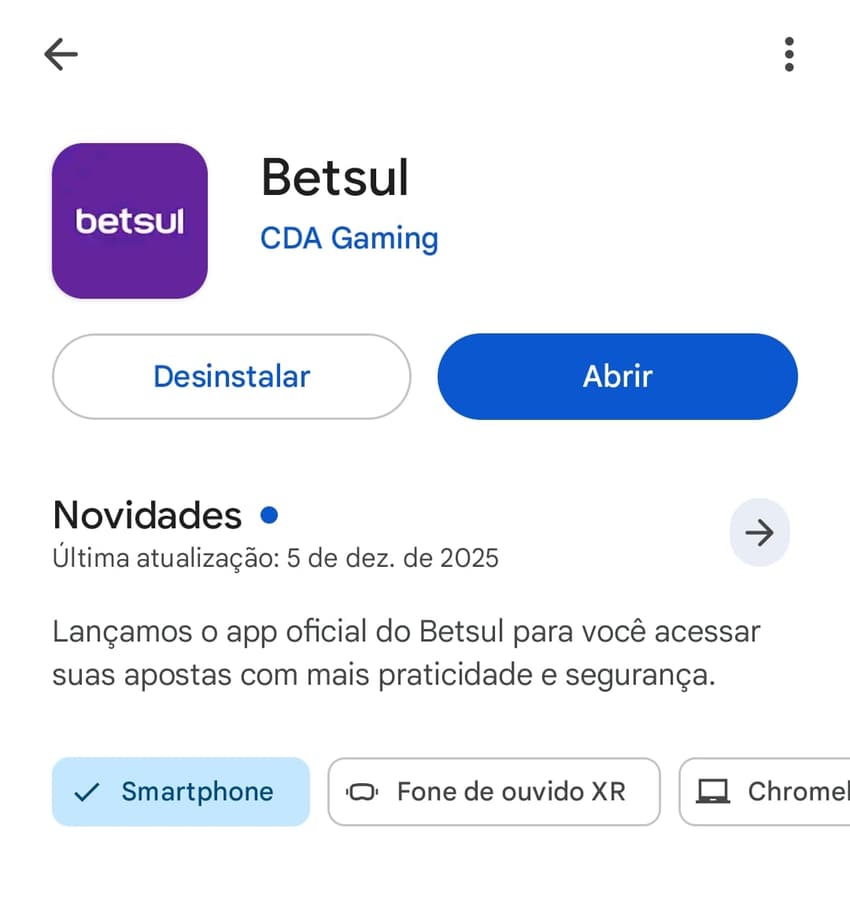Open the CDA Gaming developer page
Screen dimensions: 850x905
click(349, 238)
